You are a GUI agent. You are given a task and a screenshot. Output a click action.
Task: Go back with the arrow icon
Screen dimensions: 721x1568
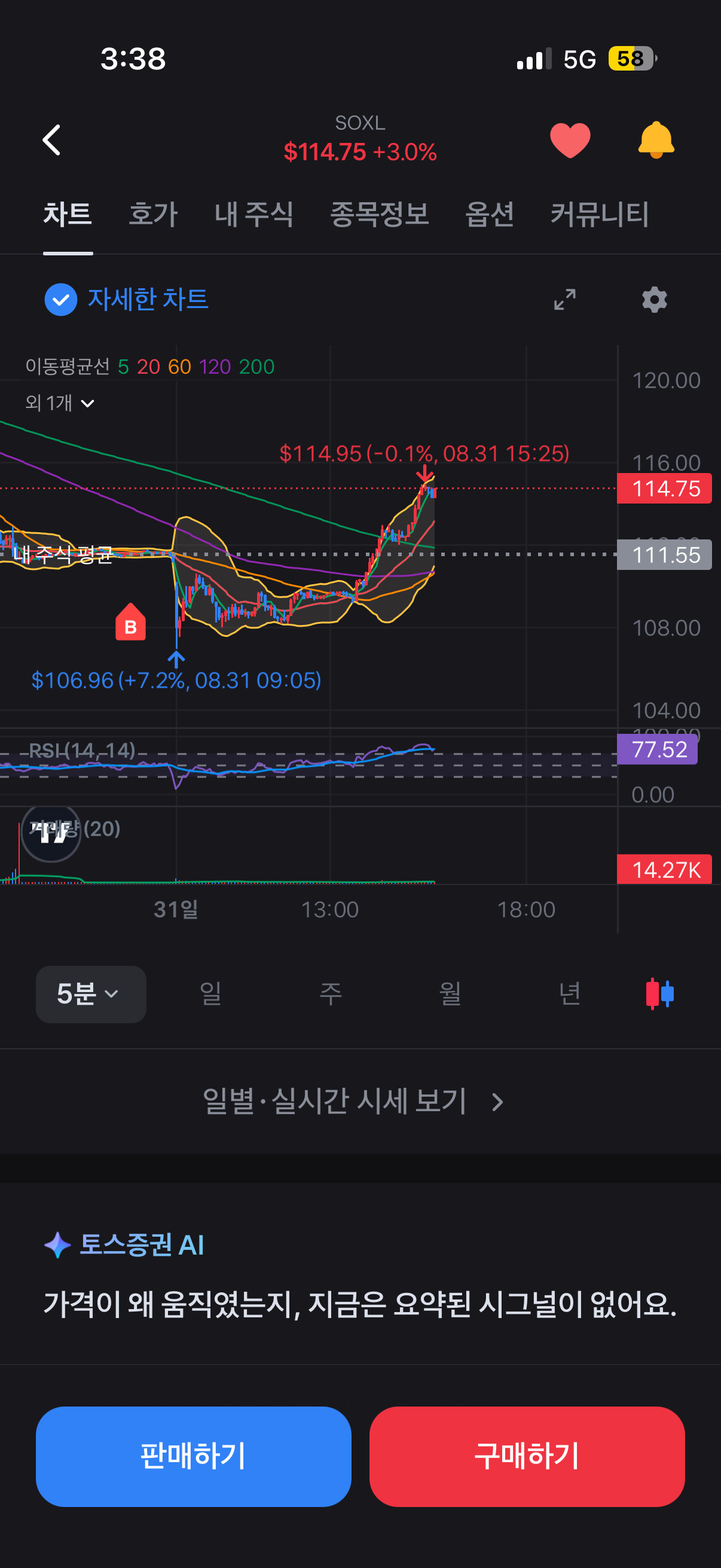pyautogui.click(x=52, y=140)
